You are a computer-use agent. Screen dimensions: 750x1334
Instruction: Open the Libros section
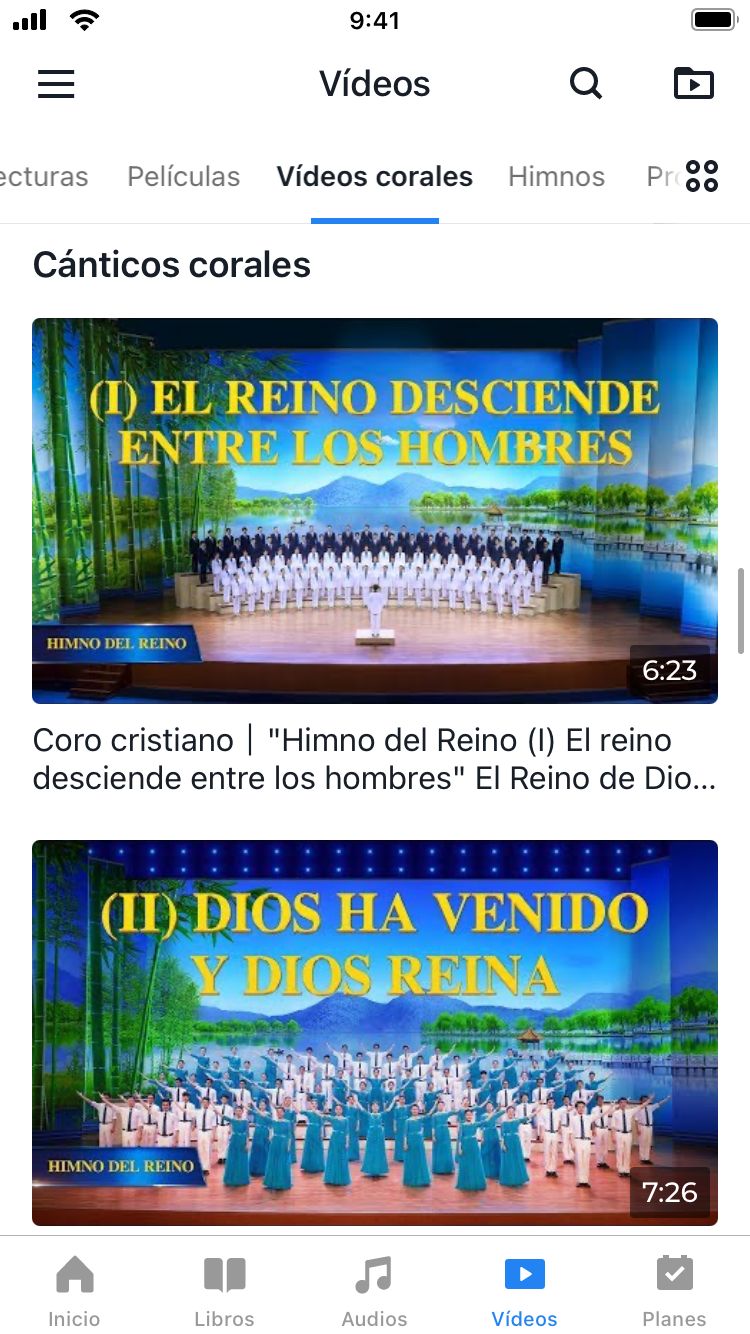point(224,1290)
